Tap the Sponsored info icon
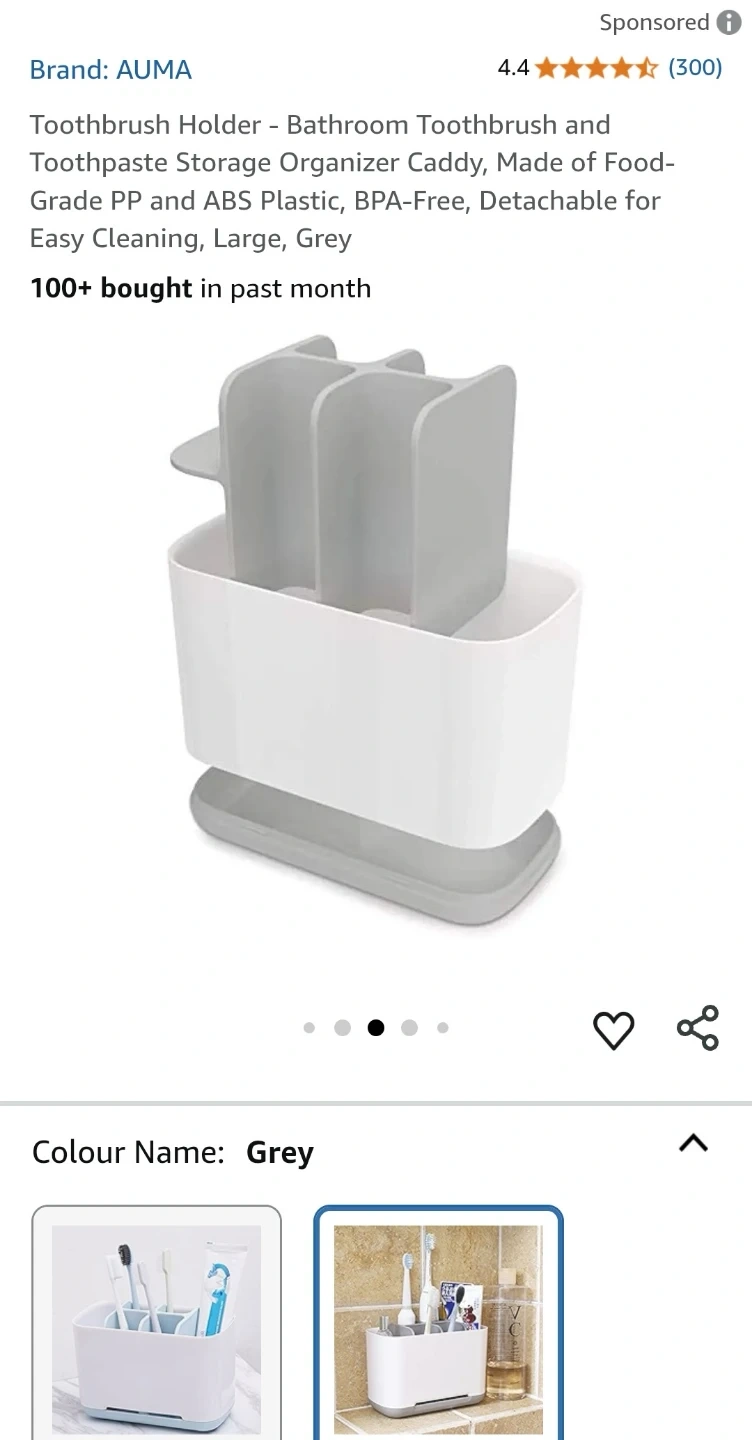This screenshot has height=1440, width=752. 729,23
